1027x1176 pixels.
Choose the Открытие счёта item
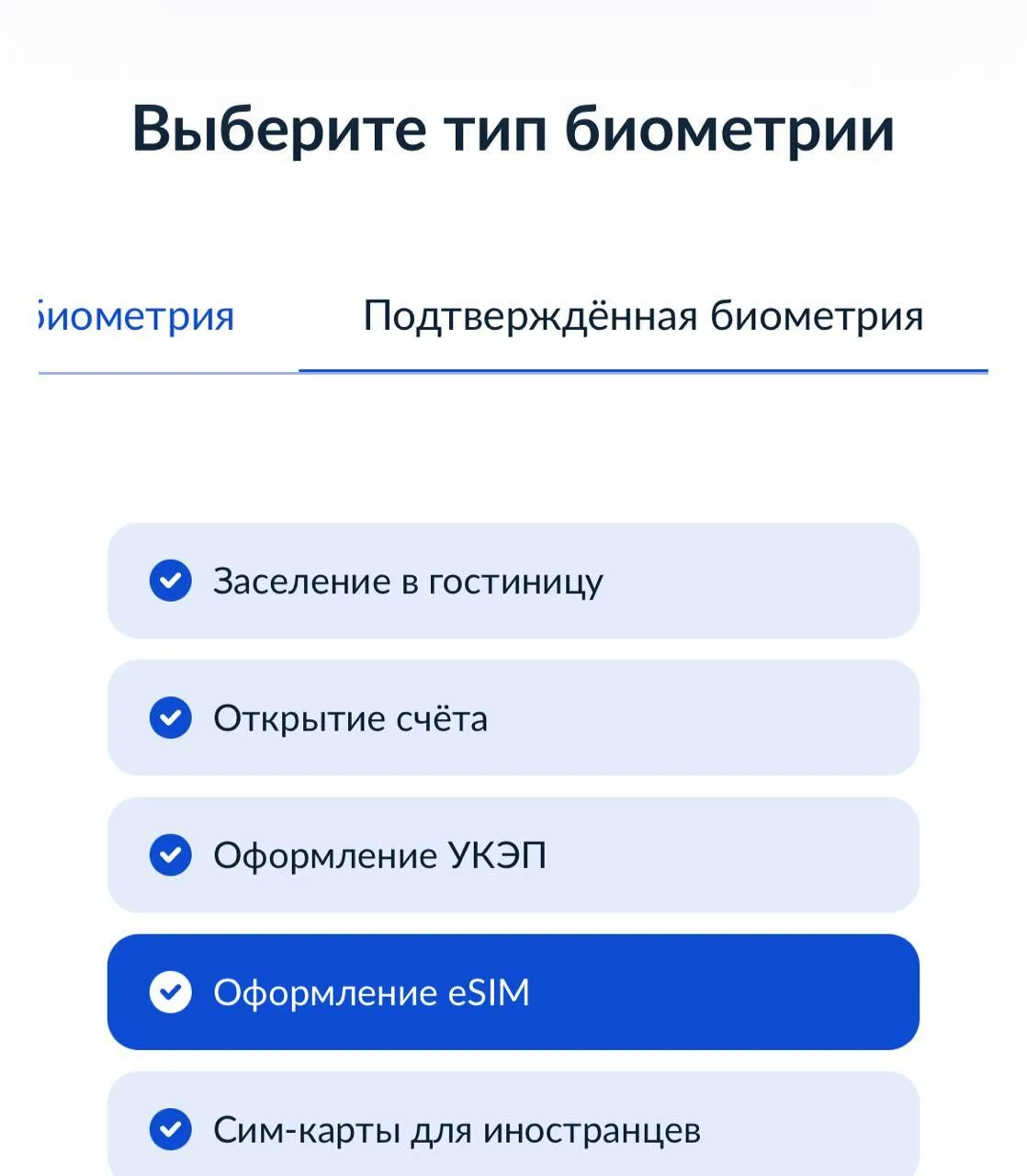click(513, 718)
